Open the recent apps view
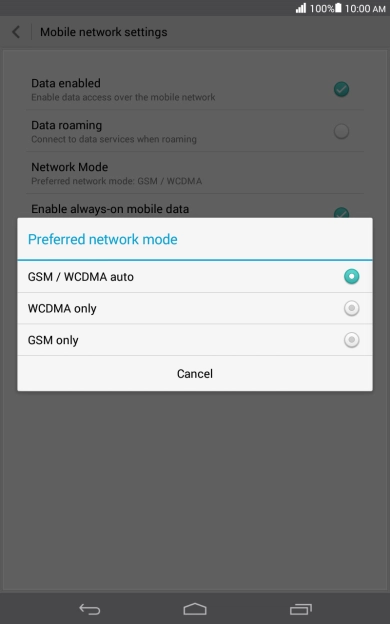This screenshot has width=390, height=624. pyautogui.click(x=300, y=609)
